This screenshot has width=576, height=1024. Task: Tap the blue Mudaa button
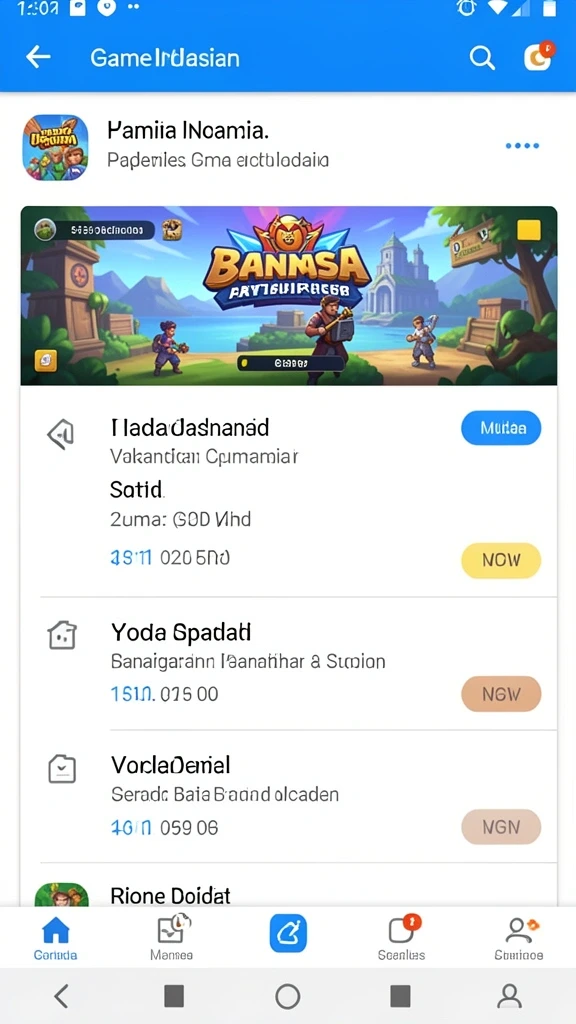point(501,428)
